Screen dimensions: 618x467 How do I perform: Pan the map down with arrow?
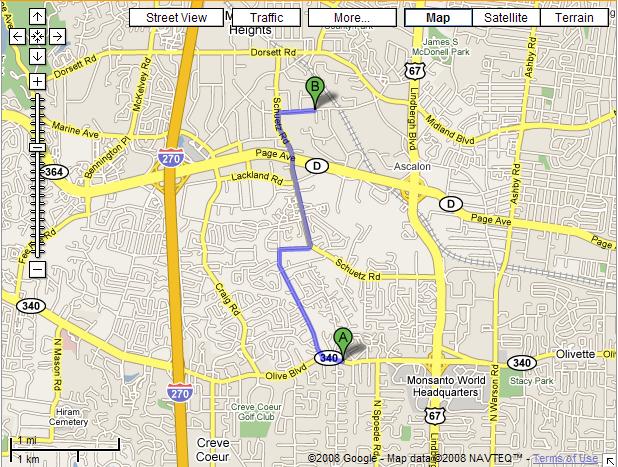click(37, 55)
